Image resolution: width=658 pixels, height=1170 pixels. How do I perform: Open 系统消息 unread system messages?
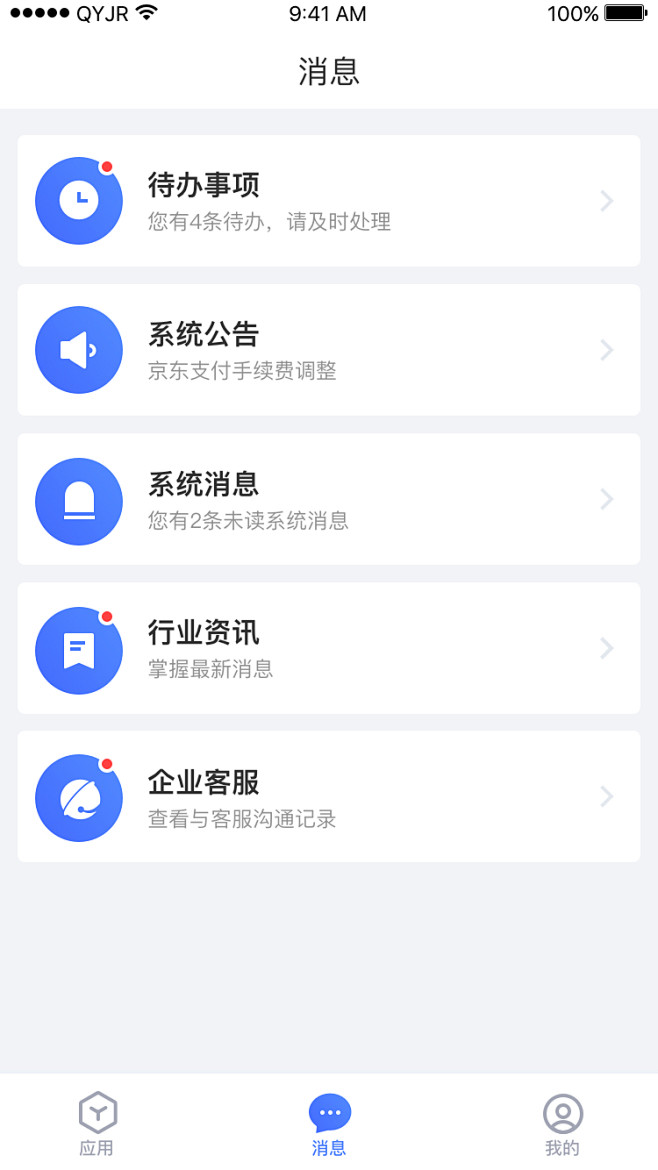(x=328, y=499)
